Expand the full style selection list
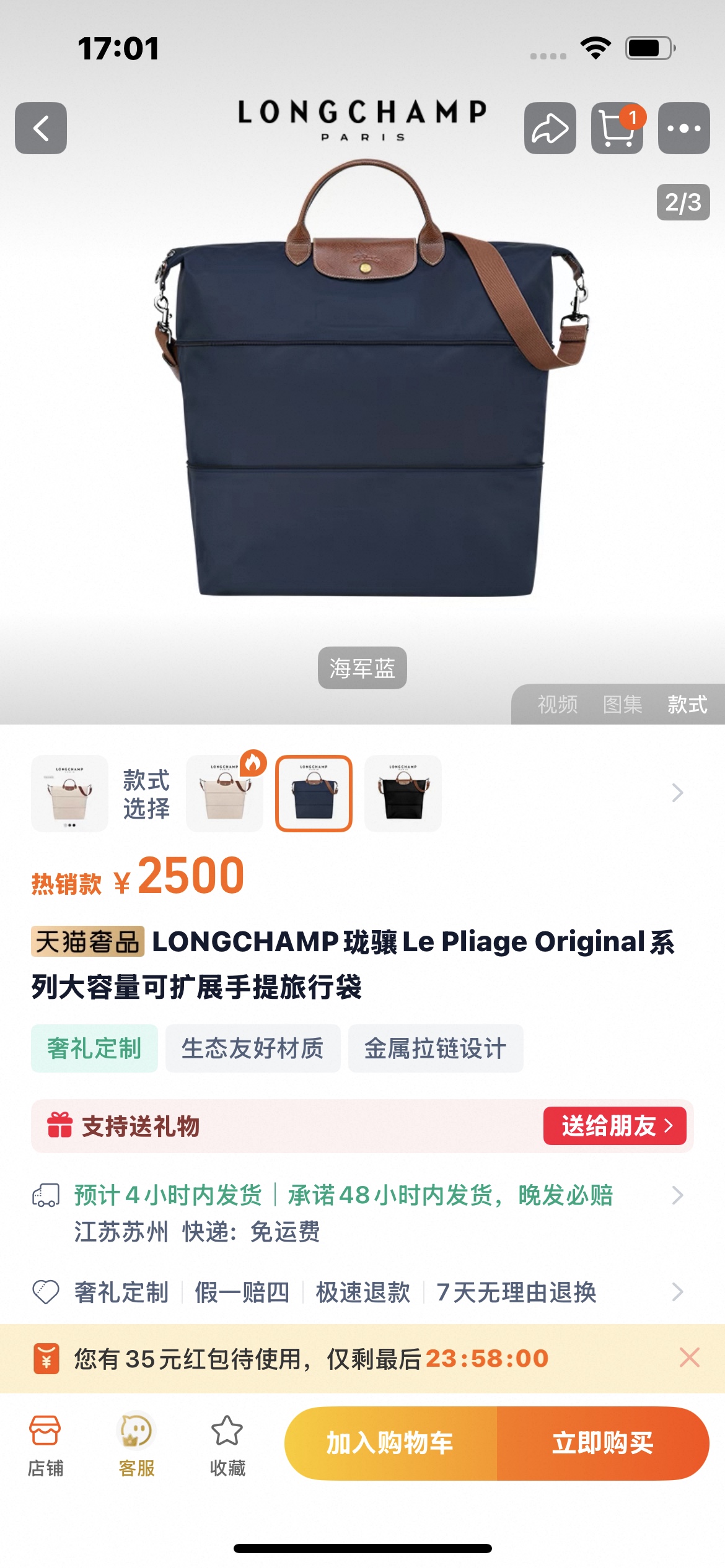Image resolution: width=725 pixels, height=1568 pixels. 677,793
